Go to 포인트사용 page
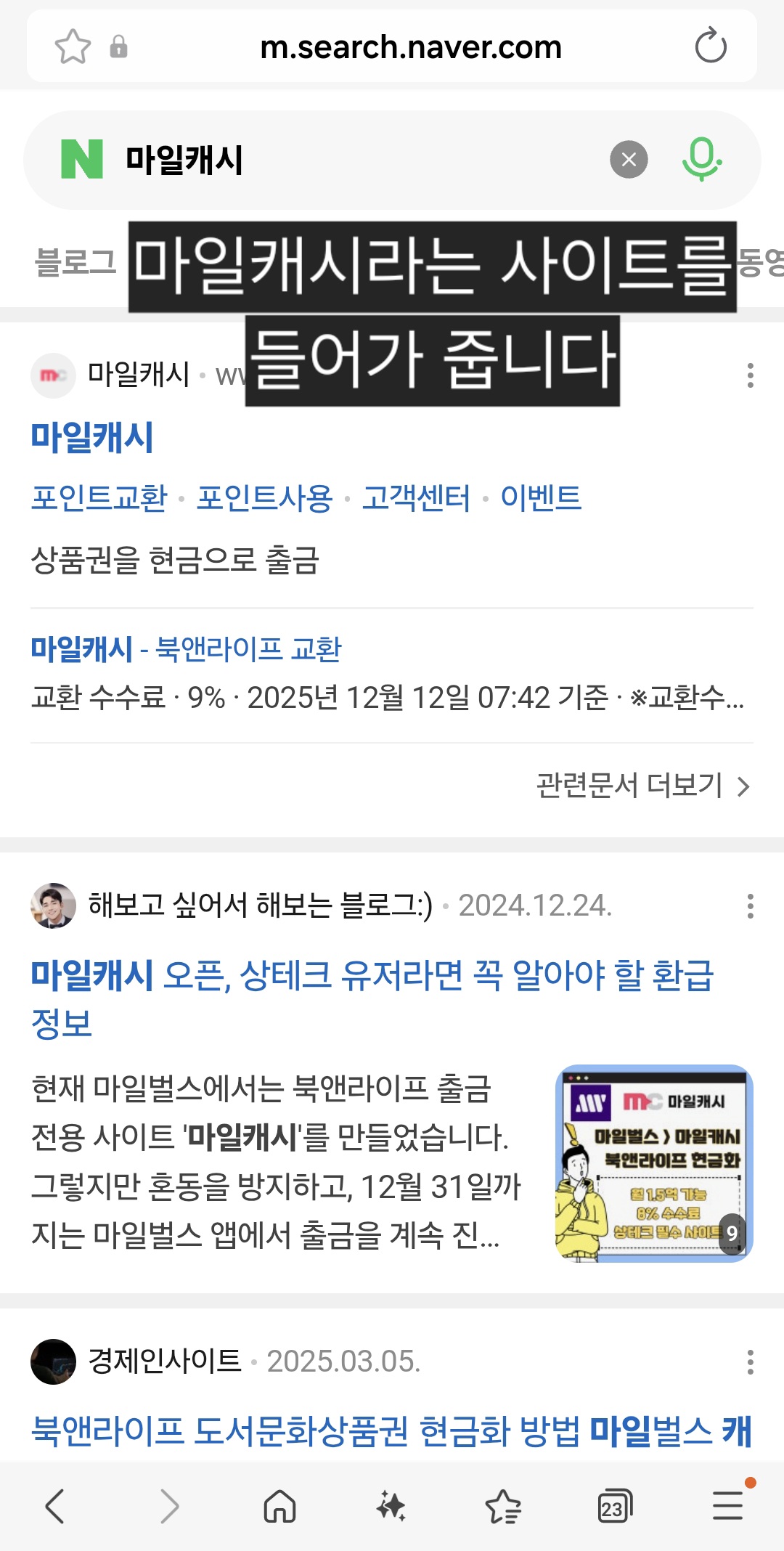Viewport: 784px width, 1551px height. [x=265, y=499]
